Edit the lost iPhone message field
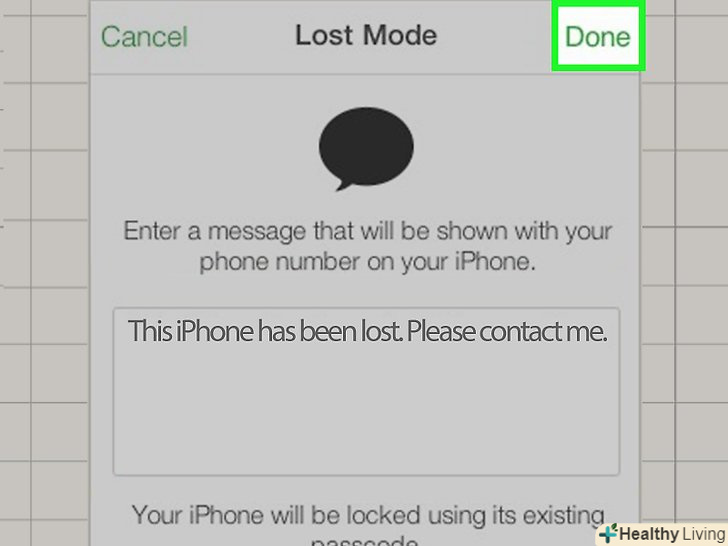728x546 pixels. point(366,389)
